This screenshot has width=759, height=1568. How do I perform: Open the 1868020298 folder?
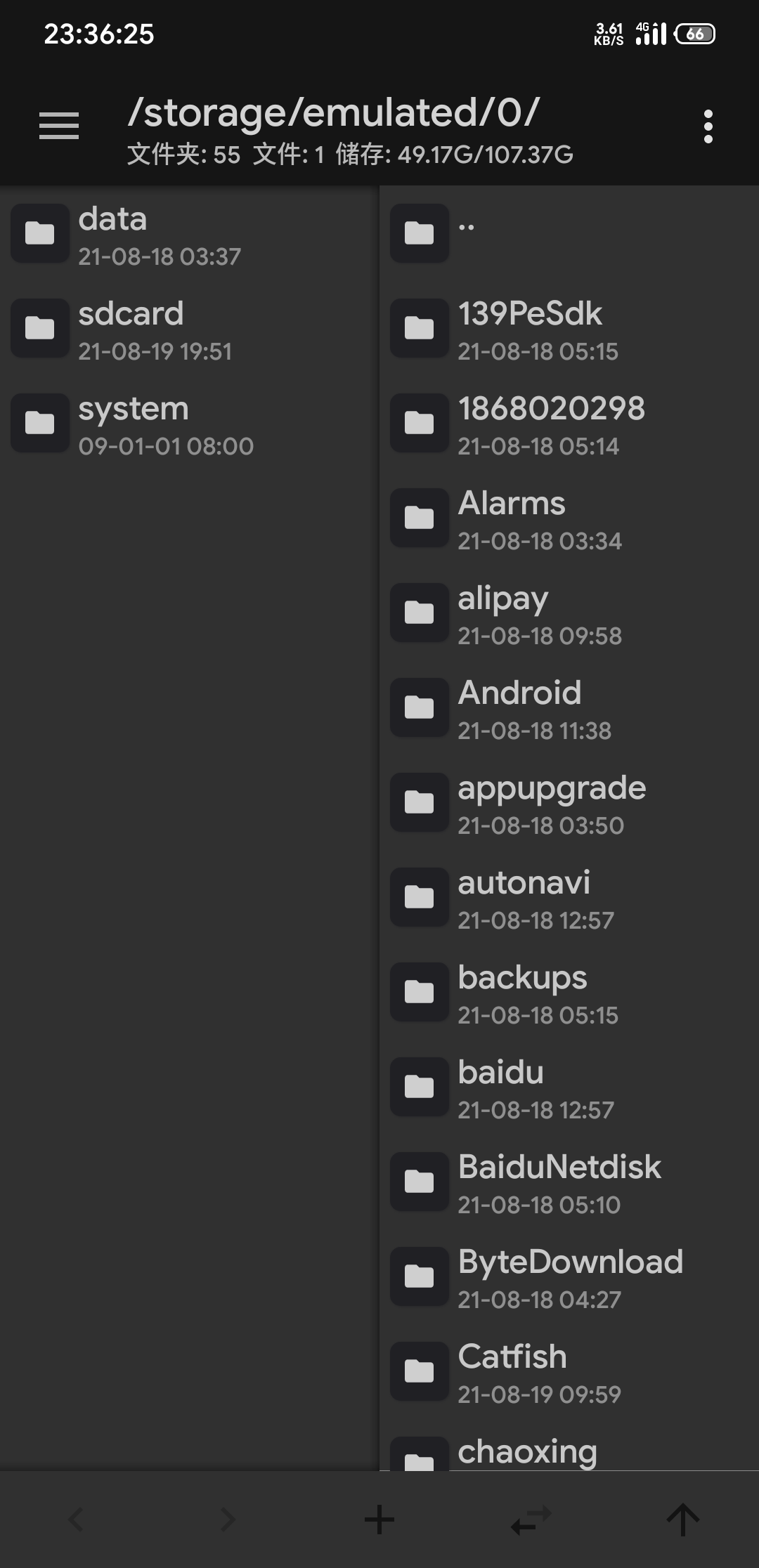pos(569,423)
